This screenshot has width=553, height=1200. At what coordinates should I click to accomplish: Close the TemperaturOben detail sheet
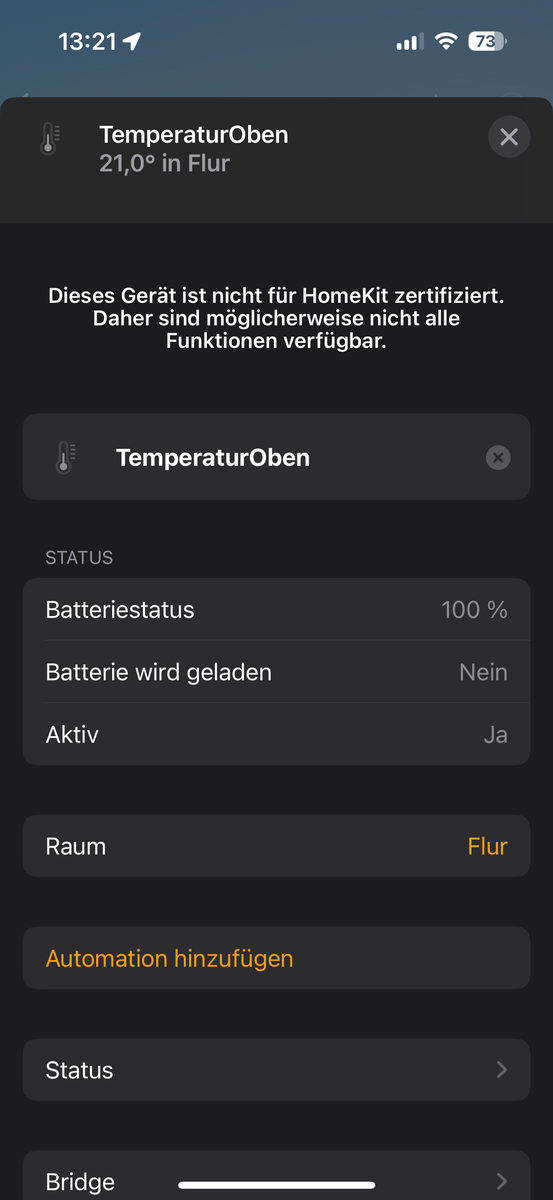(x=508, y=137)
